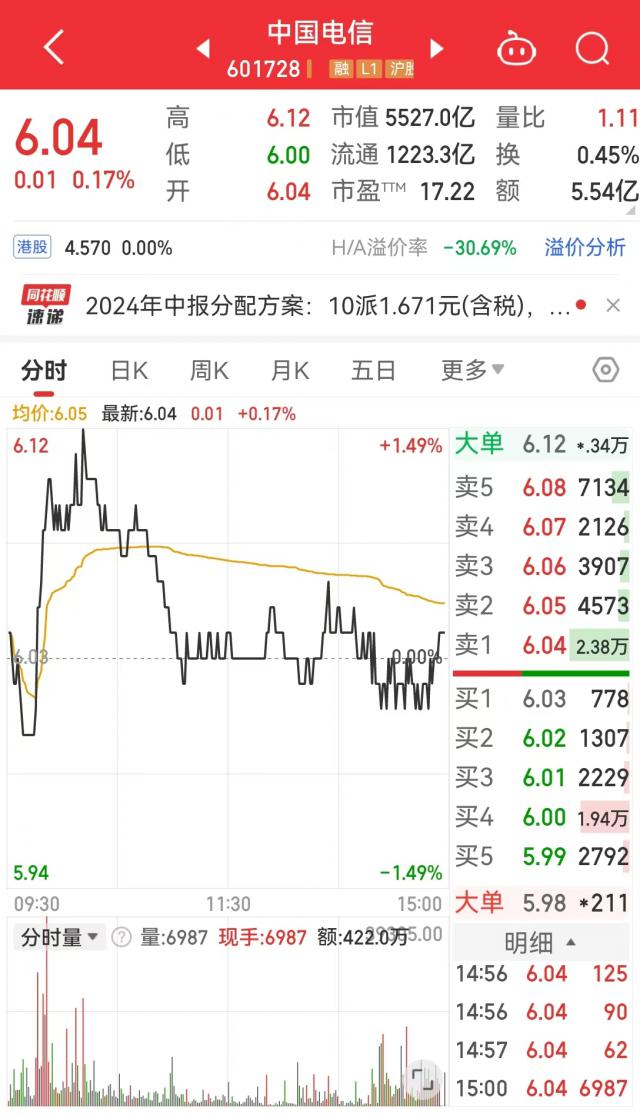Viewport: 640px width, 1114px height.
Task: Expand chart to fullscreen
Action: [x=423, y=1079]
